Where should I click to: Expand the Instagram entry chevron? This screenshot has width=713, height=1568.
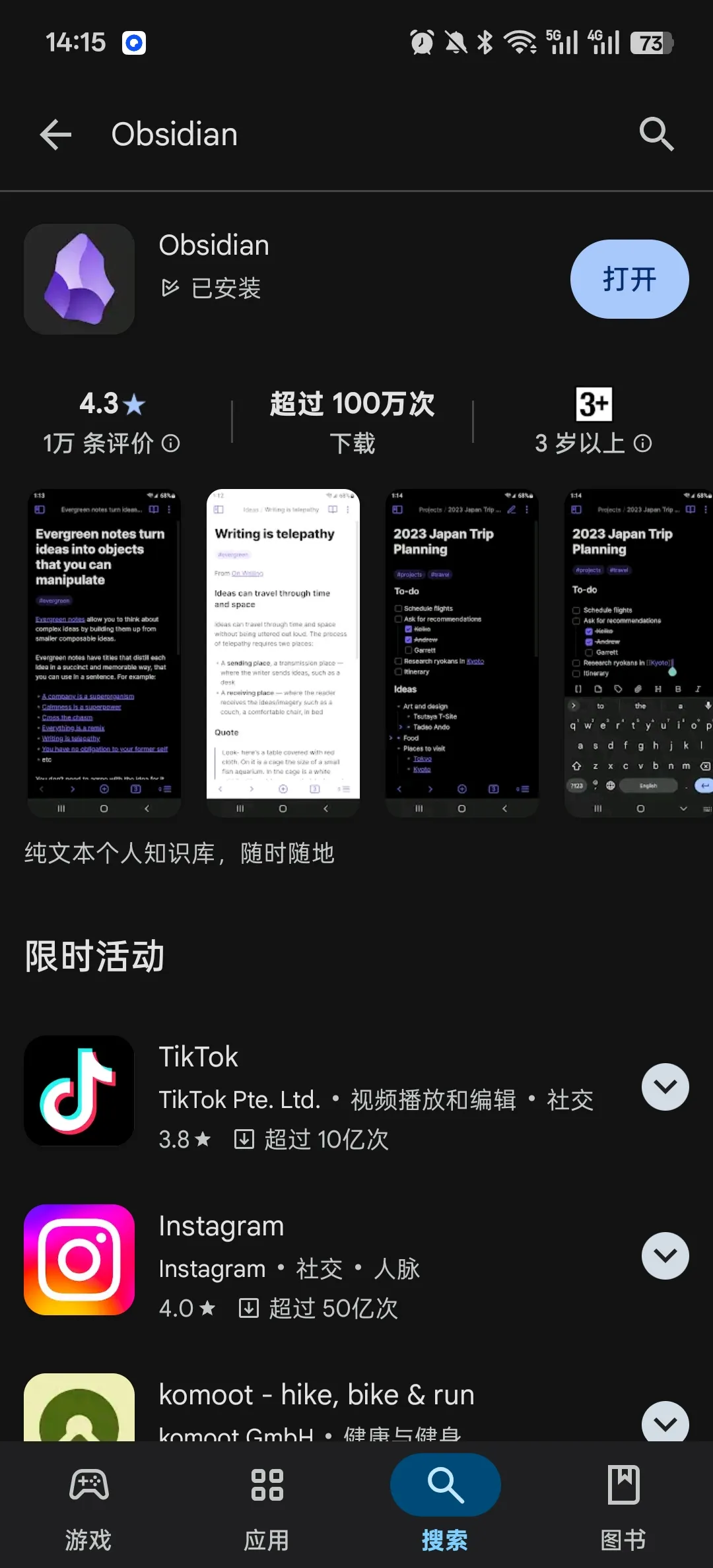click(x=665, y=1256)
